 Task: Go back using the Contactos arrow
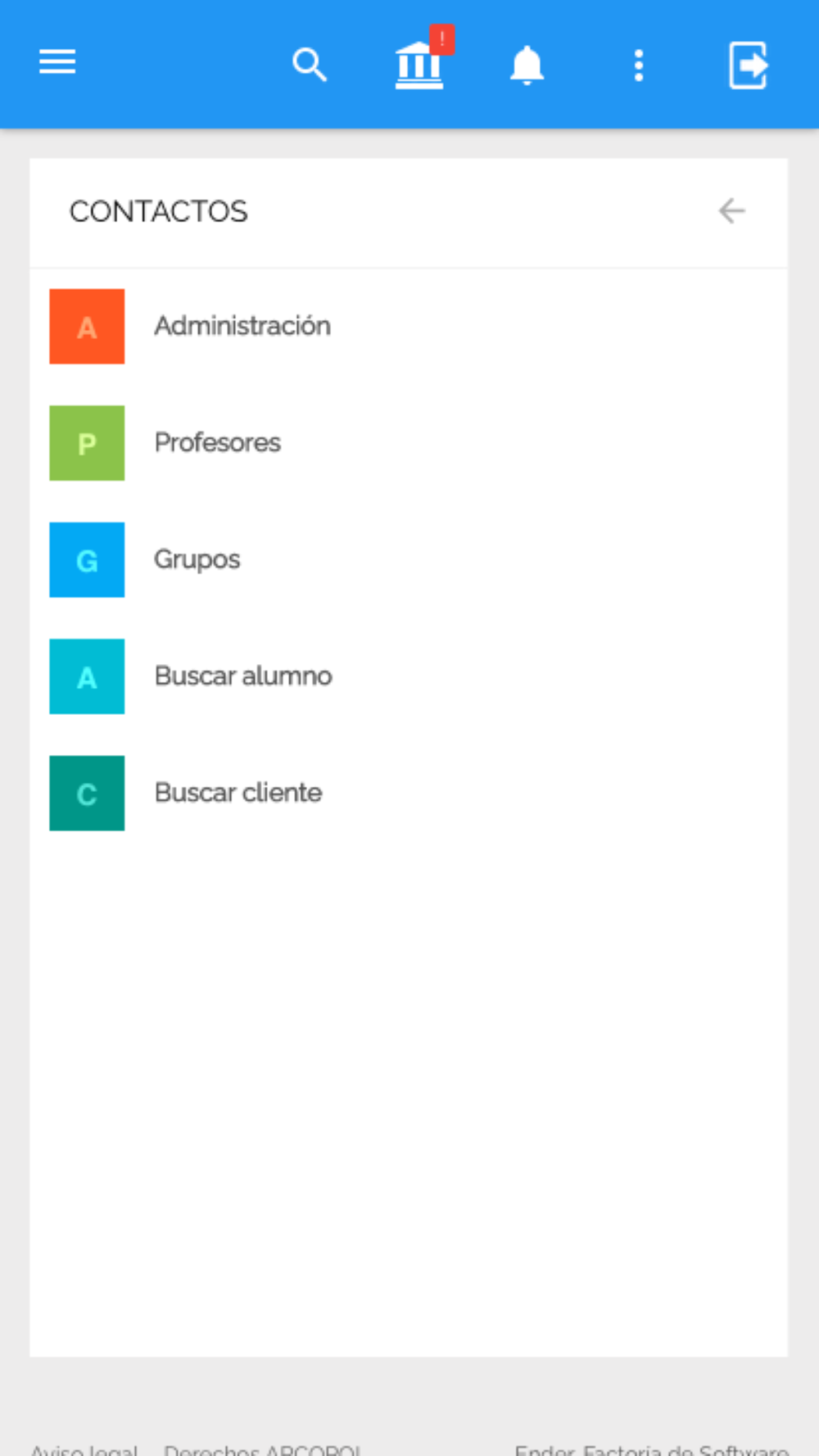point(731,211)
